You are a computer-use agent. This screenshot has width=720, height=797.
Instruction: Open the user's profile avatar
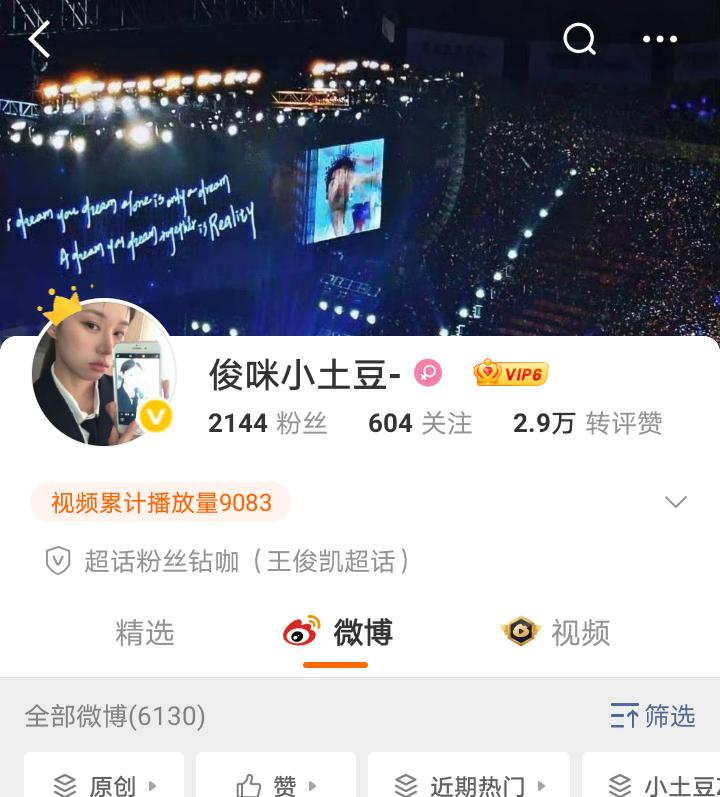coord(104,372)
